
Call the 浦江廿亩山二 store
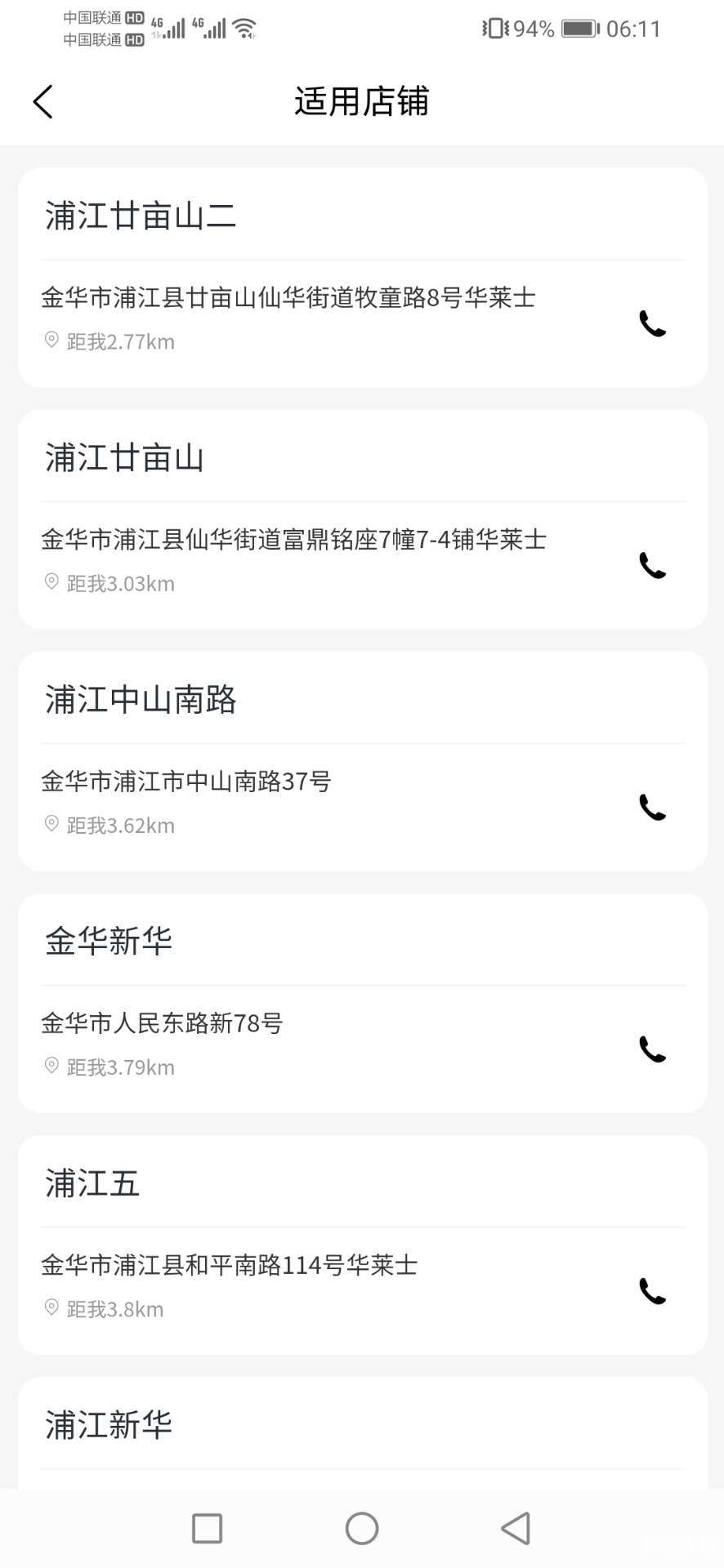(x=652, y=324)
